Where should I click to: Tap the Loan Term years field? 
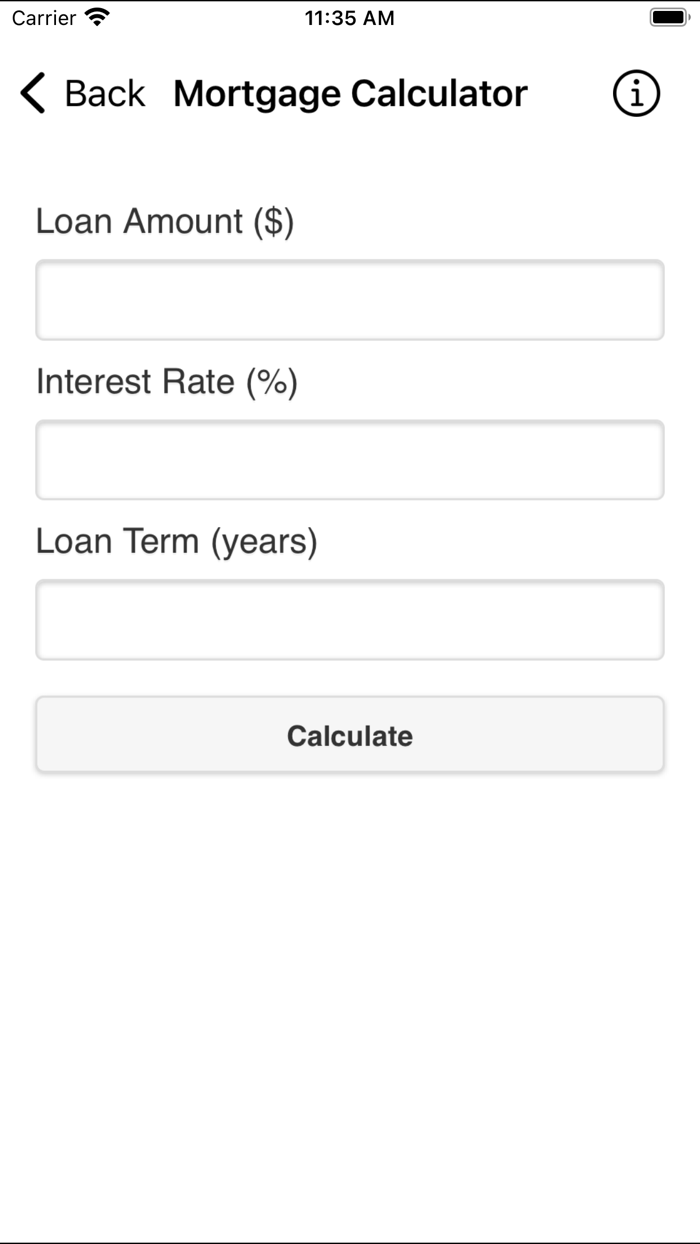point(350,620)
